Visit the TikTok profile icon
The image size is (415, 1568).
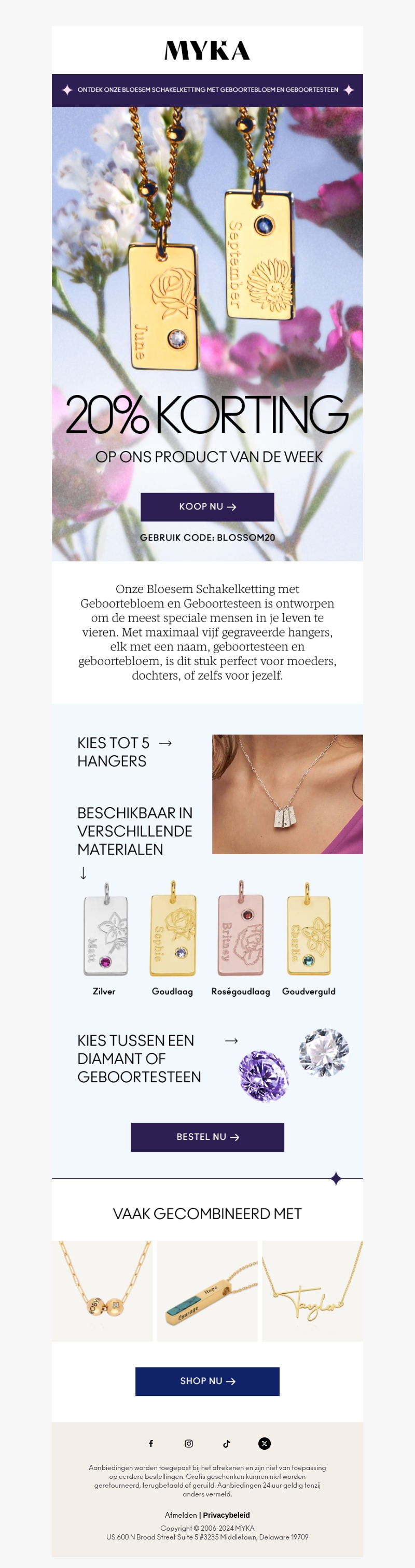pos(227,1443)
